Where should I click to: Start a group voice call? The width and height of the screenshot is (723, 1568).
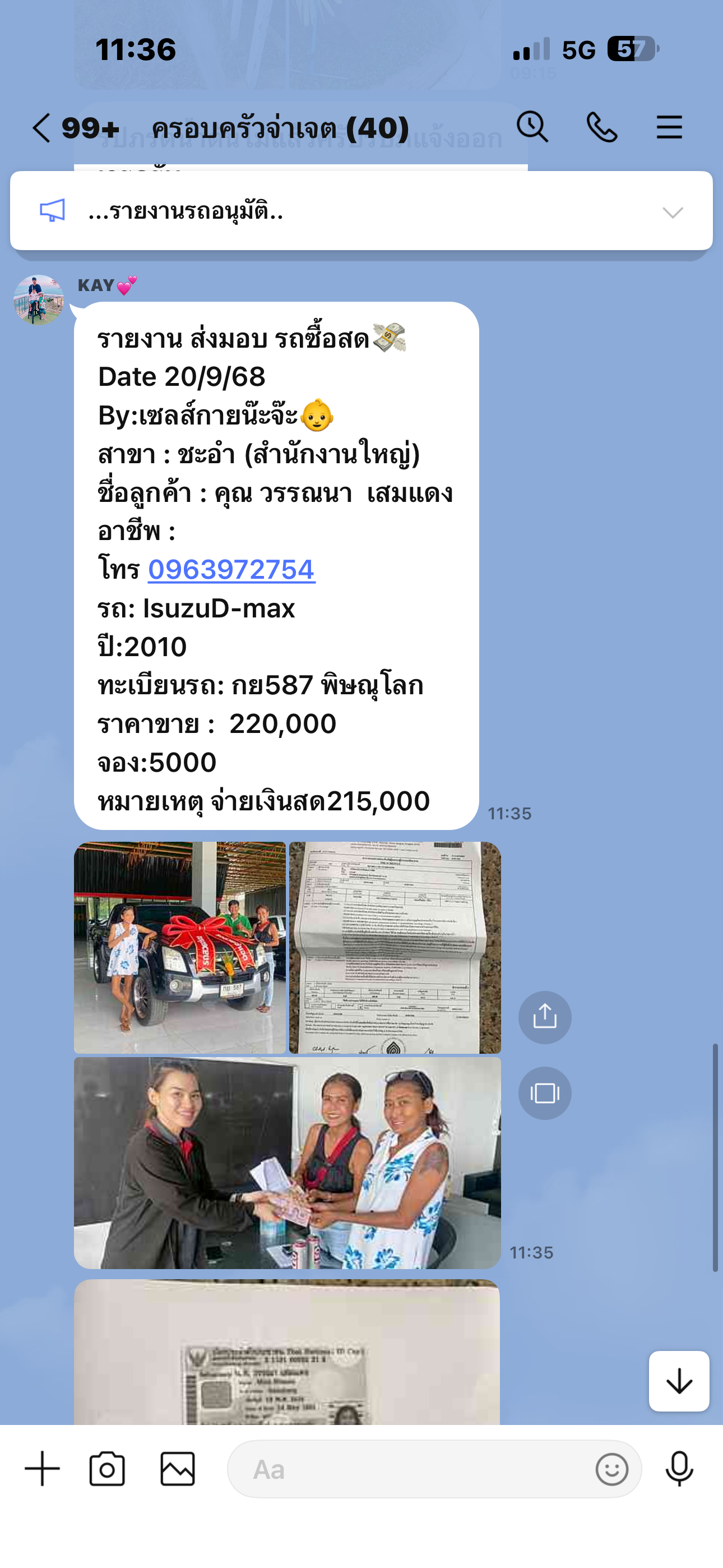[x=601, y=128]
